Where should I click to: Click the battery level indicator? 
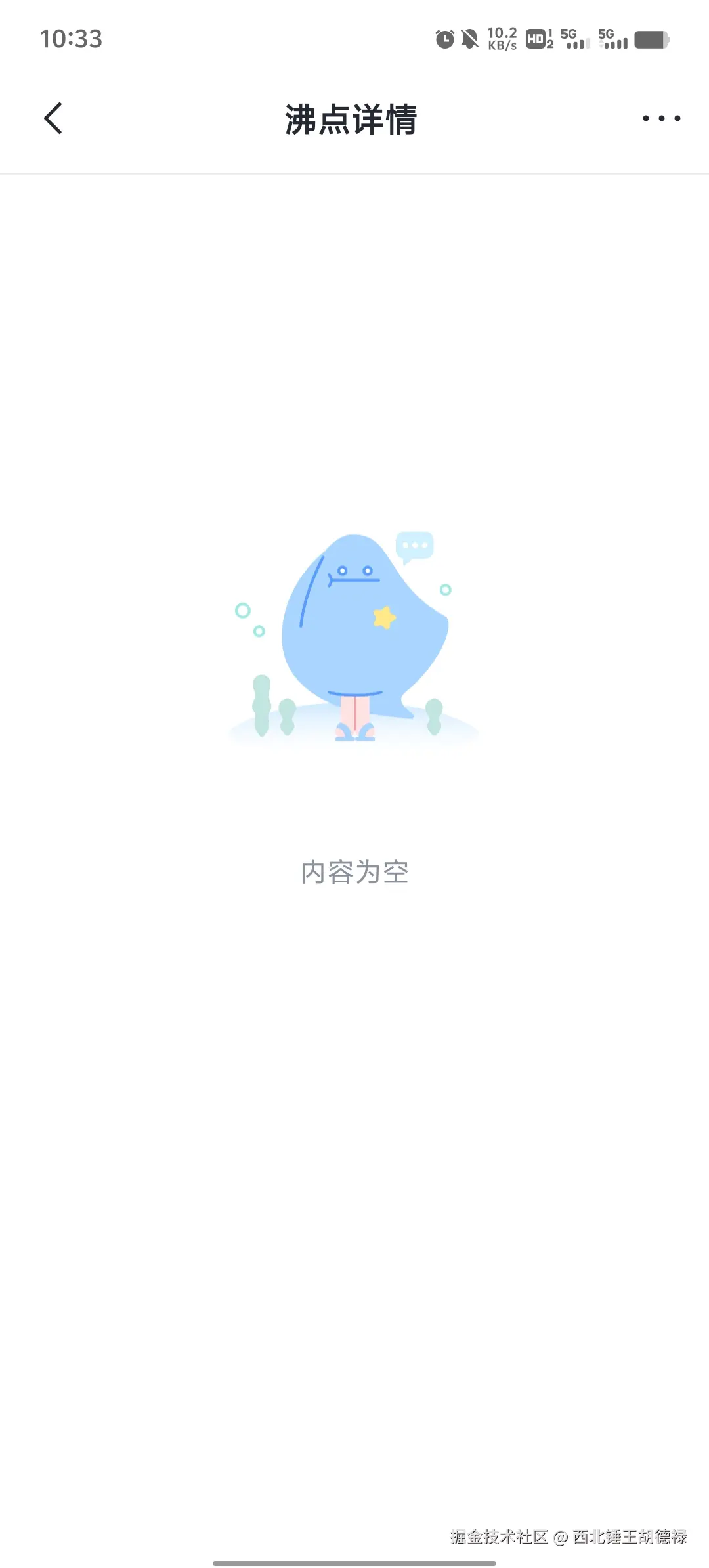pyautogui.click(x=652, y=40)
